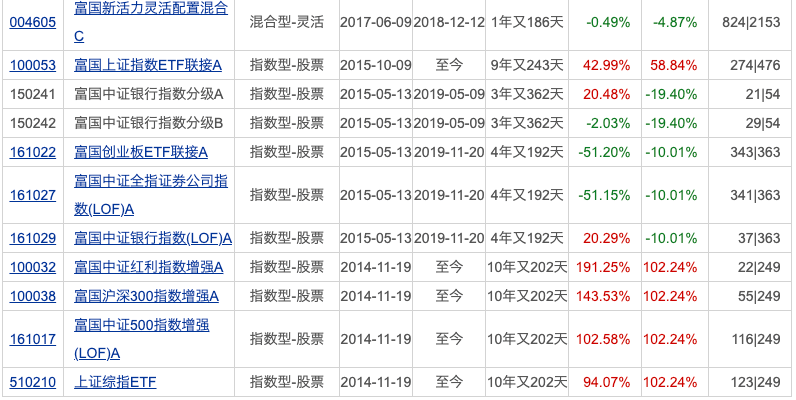The image size is (796, 400).
Task: Open 上证综指ETF fund link
Action: [115, 382]
